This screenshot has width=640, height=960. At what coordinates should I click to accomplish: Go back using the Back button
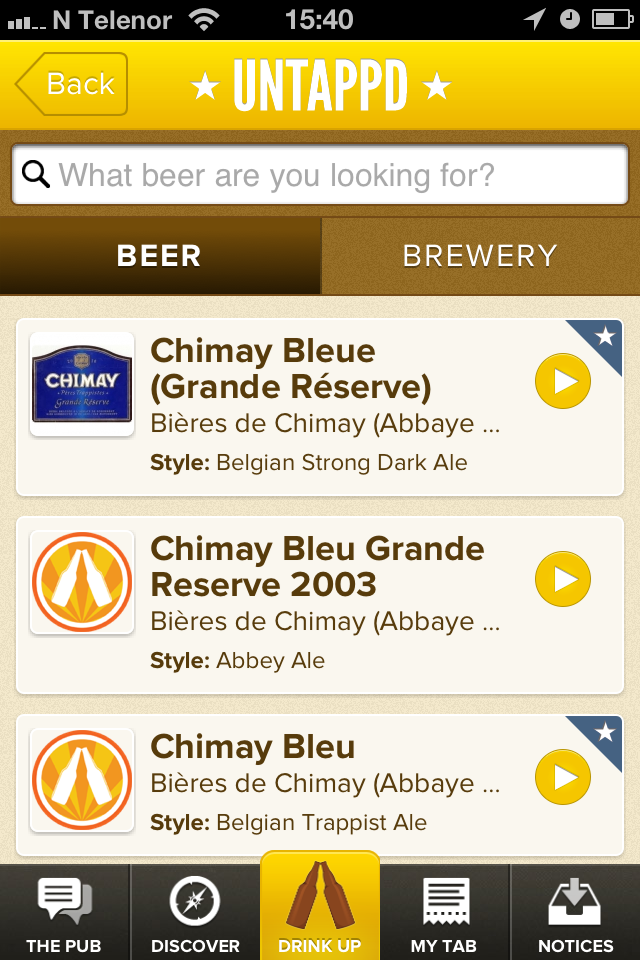[72, 84]
